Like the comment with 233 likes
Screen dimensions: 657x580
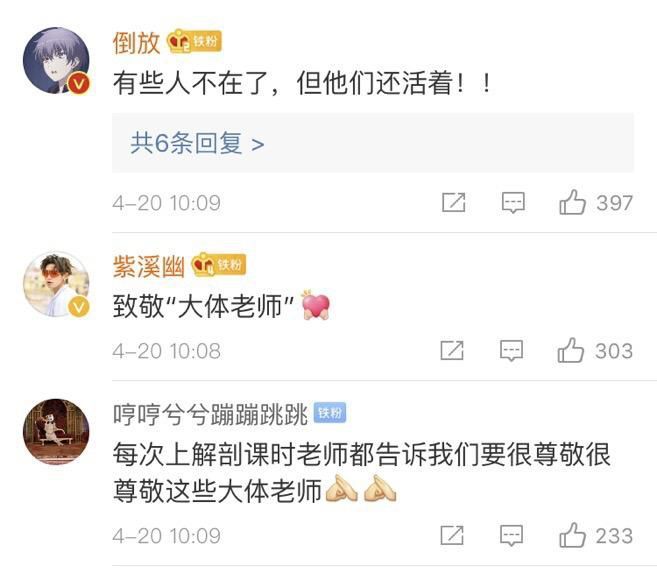[x=573, y=535]
